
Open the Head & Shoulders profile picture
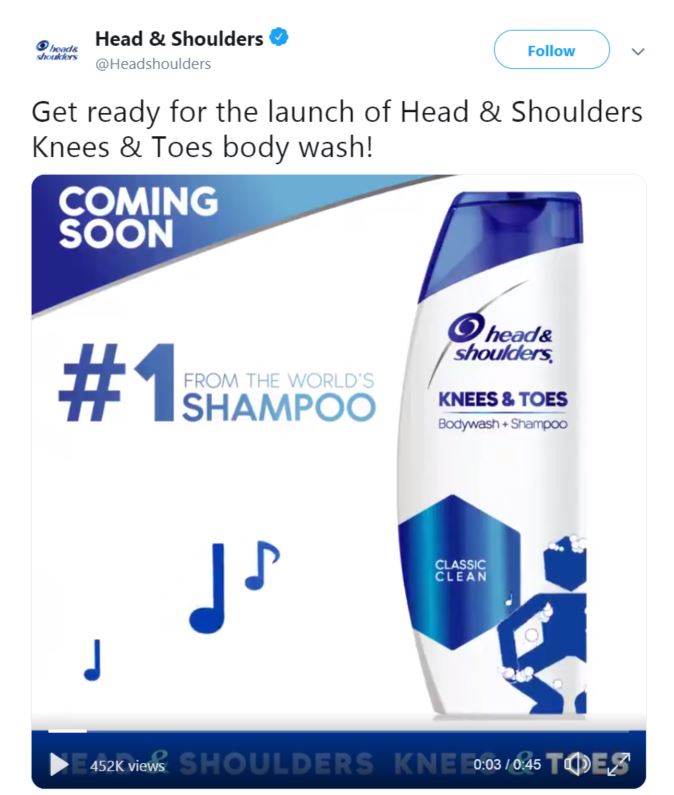point(56,51)
